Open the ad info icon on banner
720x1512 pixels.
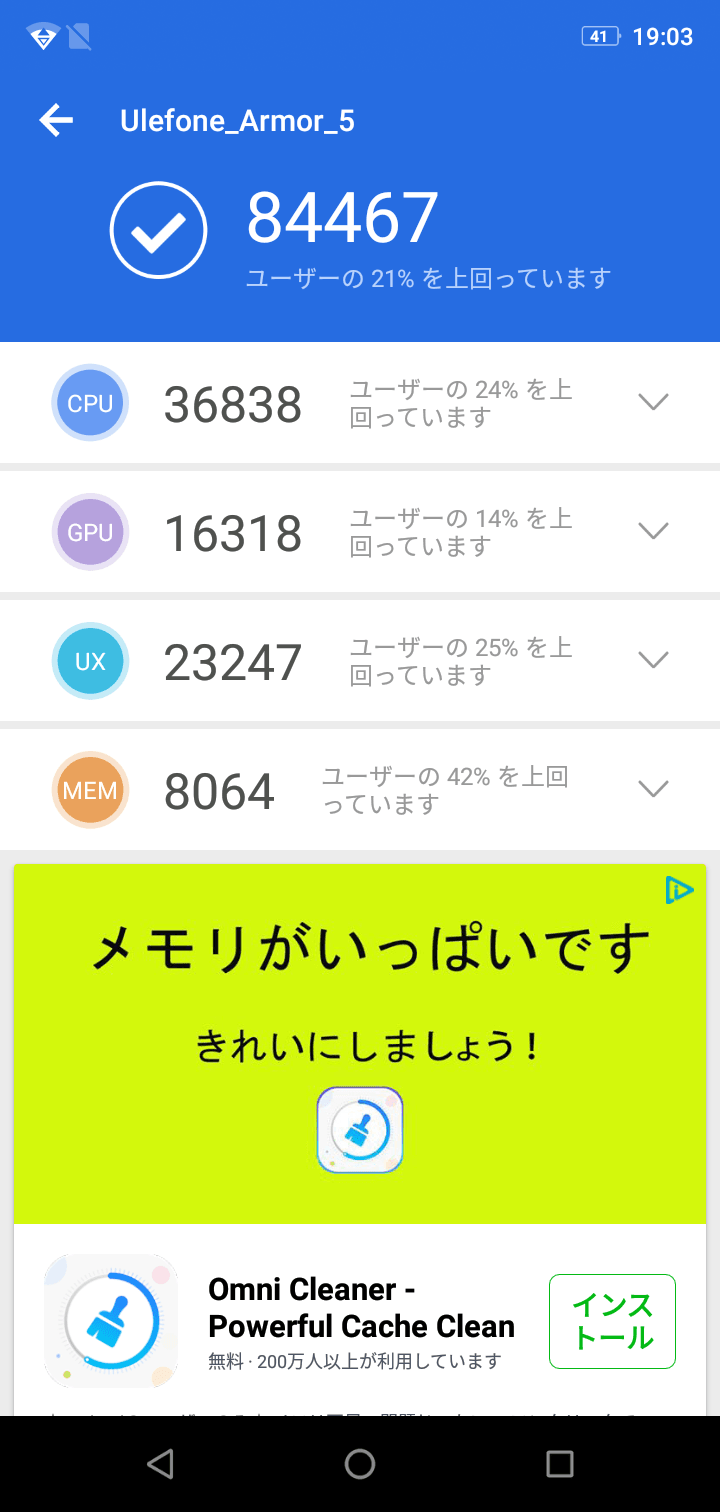point(680,890)
